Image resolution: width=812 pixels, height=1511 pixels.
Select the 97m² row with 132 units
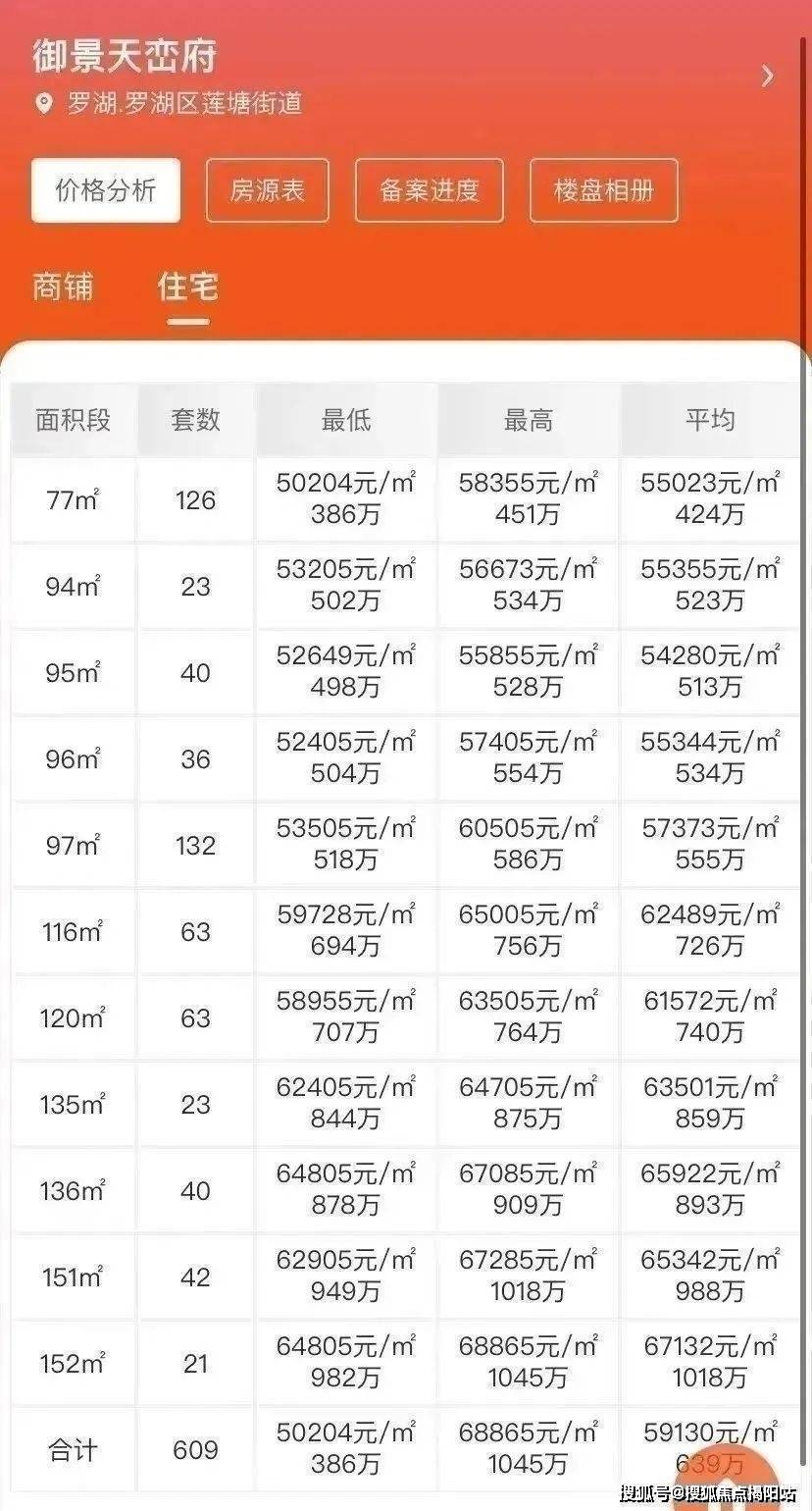[x=406, y=845]
